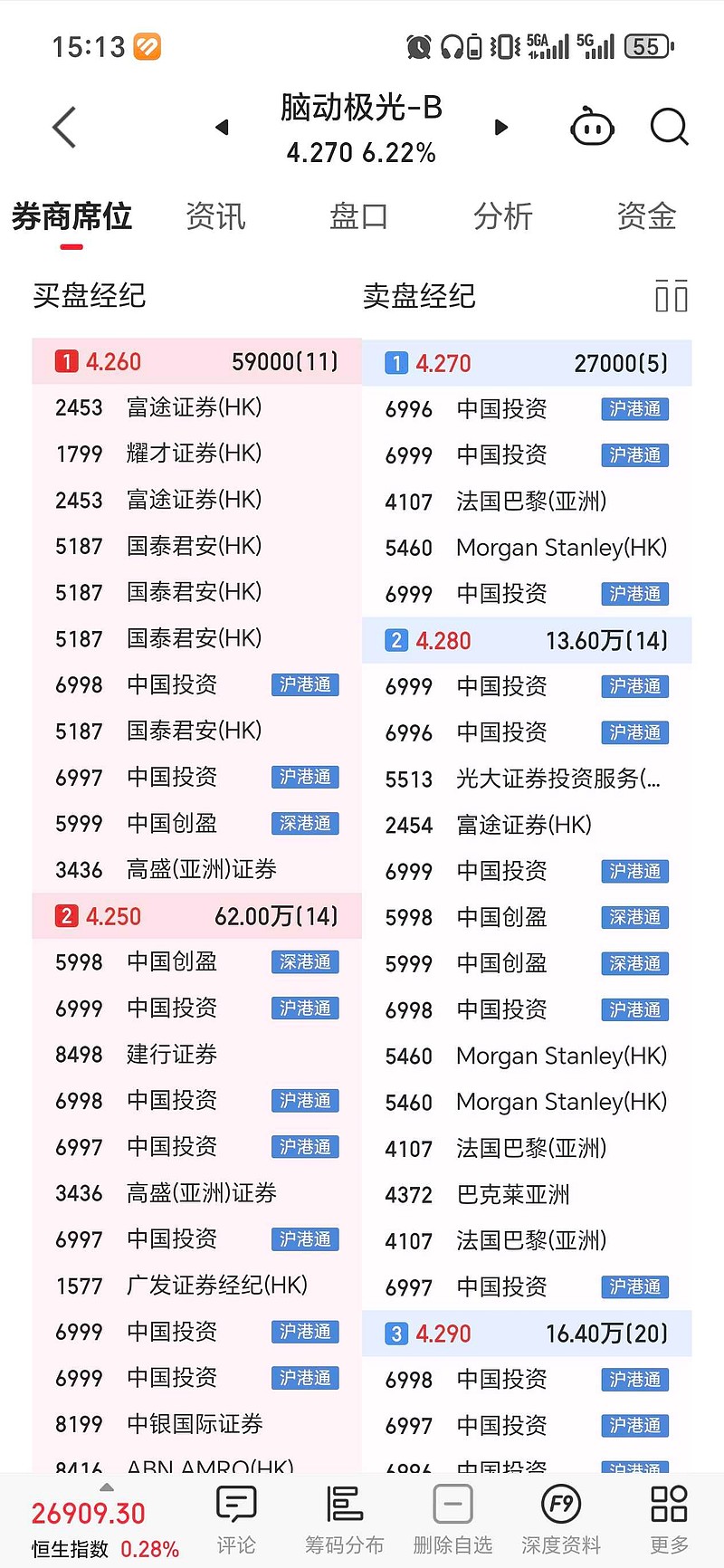Tap the back arrow to exit
Screen dimensions: 724x1568
[63, 127]
